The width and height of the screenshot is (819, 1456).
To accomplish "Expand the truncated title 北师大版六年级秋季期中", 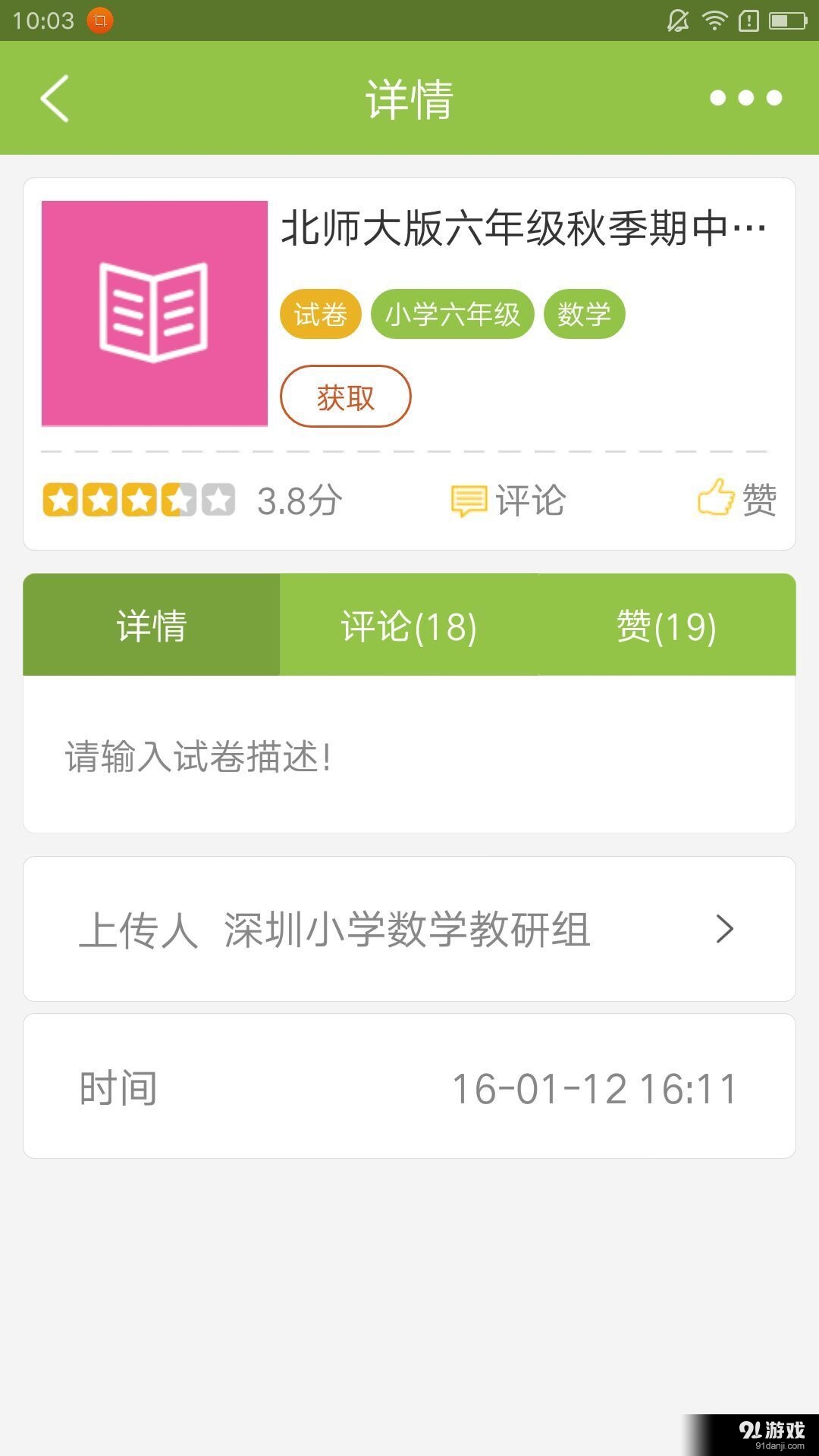I will click(x=523, y=227).
